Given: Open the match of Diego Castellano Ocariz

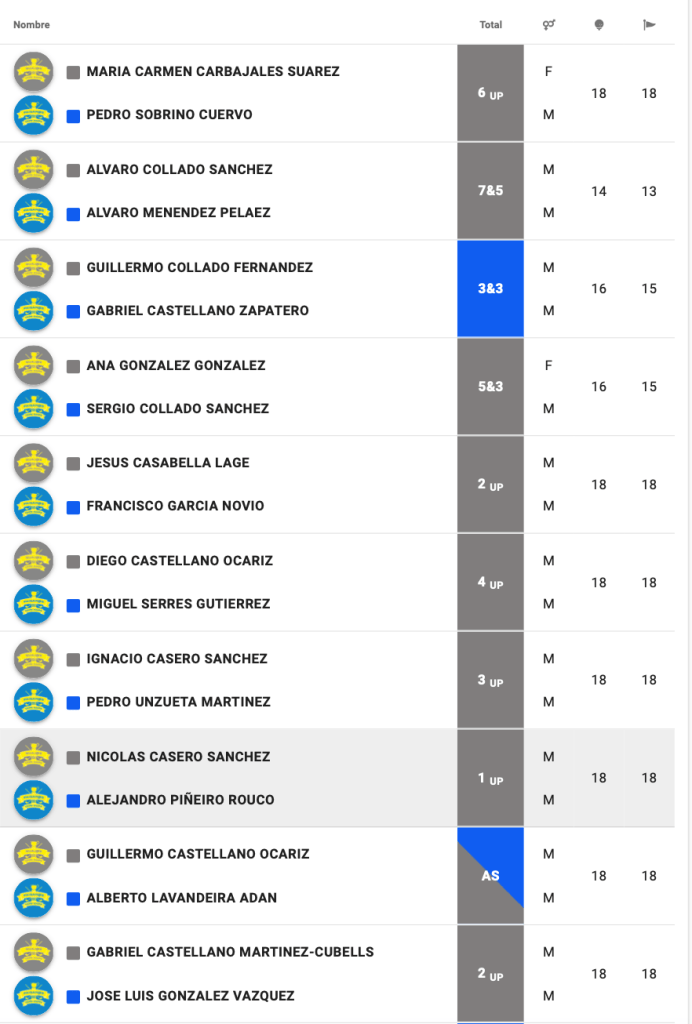Looking at the screenshot, I should [179, 561].
